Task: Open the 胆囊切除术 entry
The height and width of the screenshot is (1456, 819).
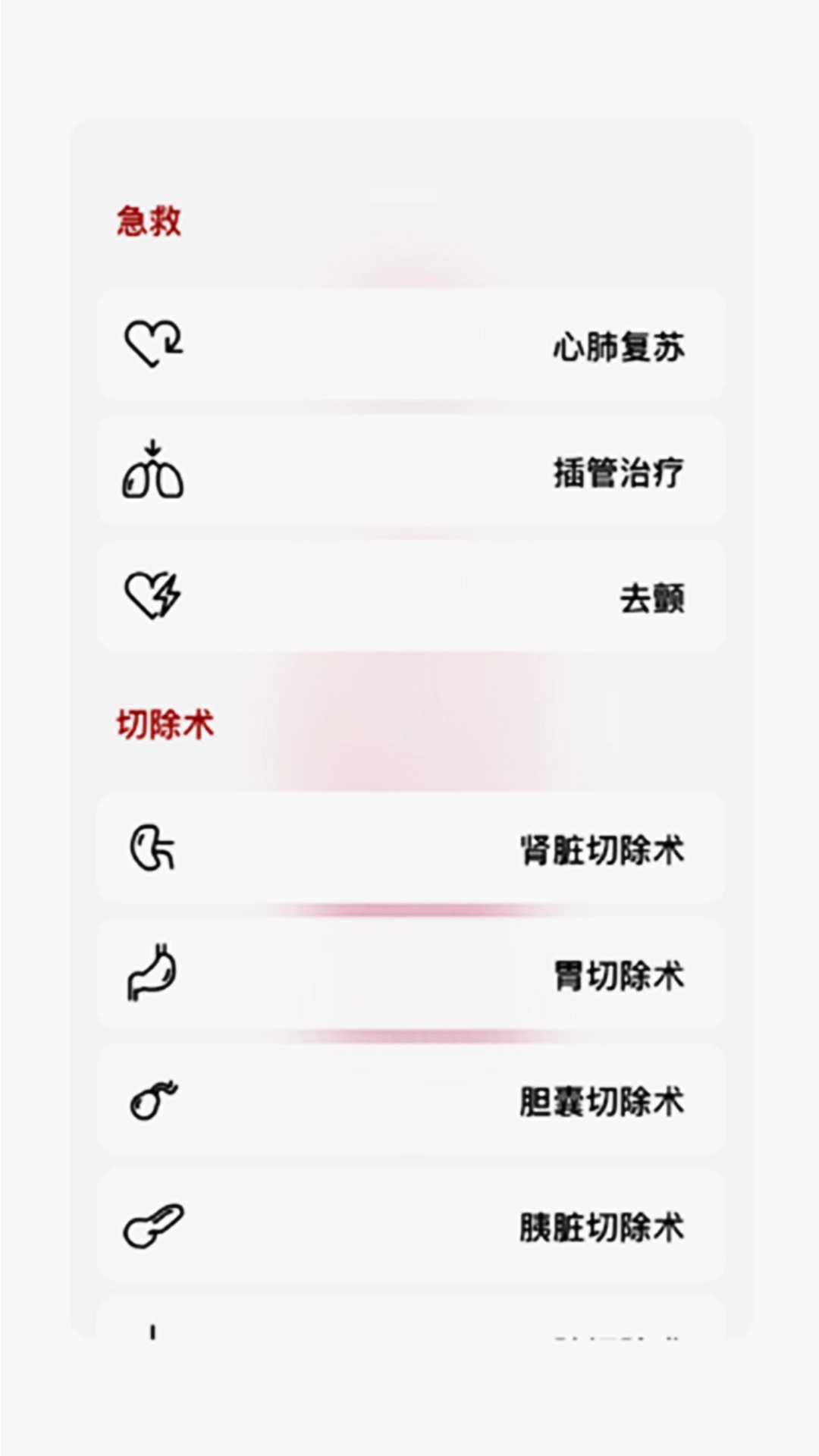Action: pyautogui.click(x=601, y=1101)
